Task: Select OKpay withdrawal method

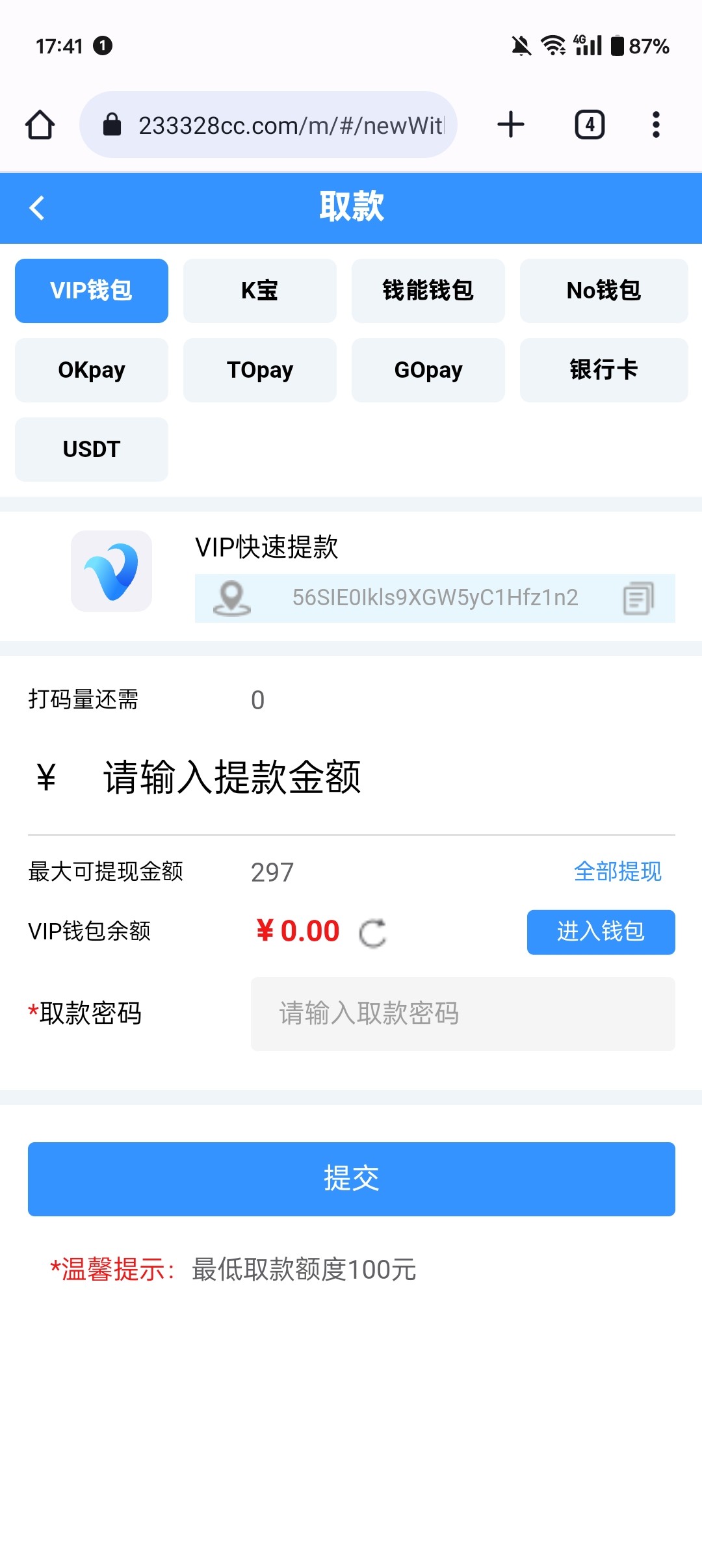Action: [92, 370]
